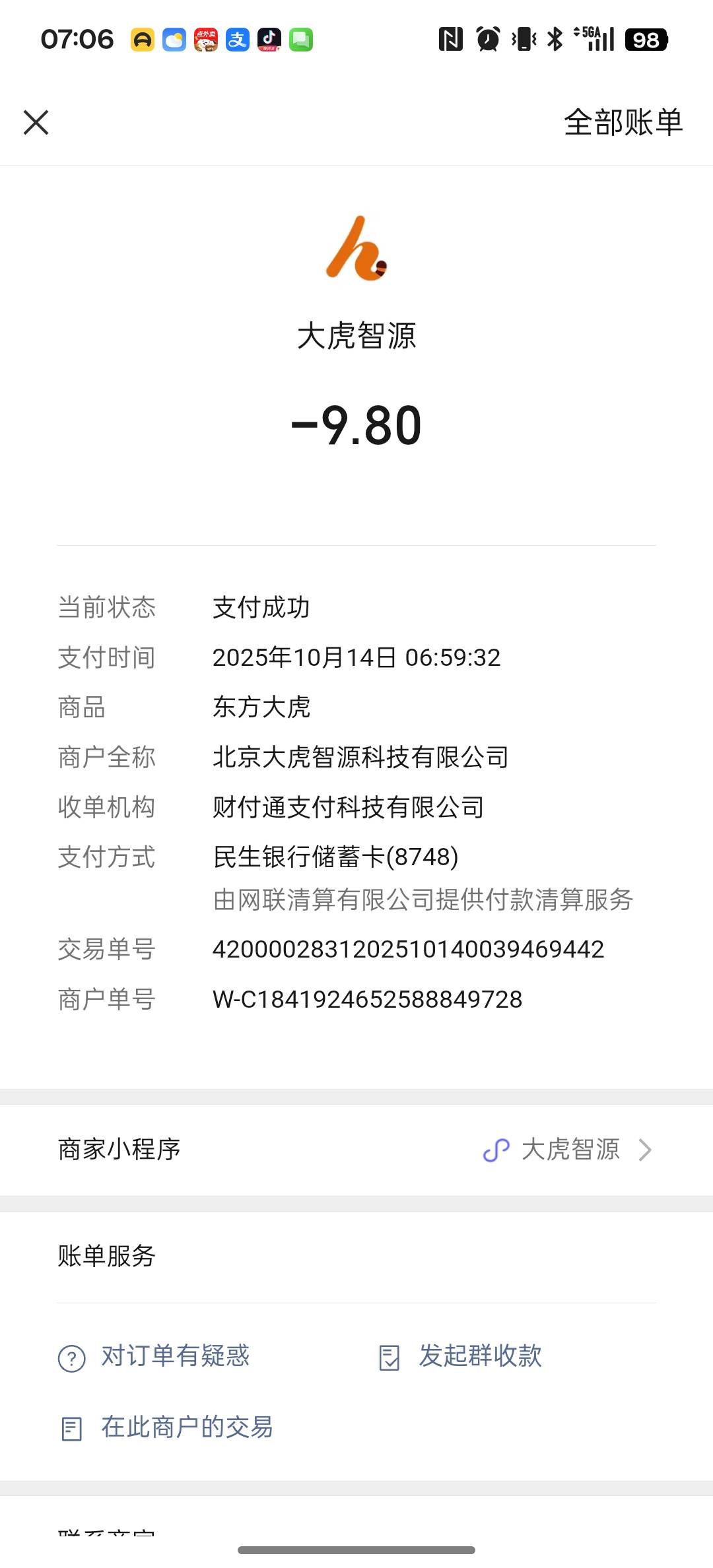This screenshot has width=713, height=1568.
Task: Start a group collection via 发起群收款
Action: (460, 1357)
